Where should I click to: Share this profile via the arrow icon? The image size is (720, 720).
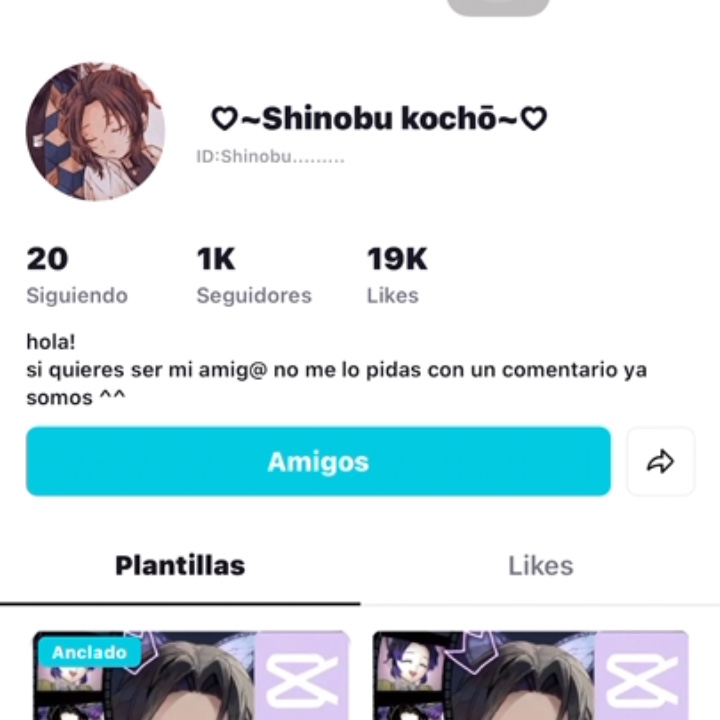[660, 461]
